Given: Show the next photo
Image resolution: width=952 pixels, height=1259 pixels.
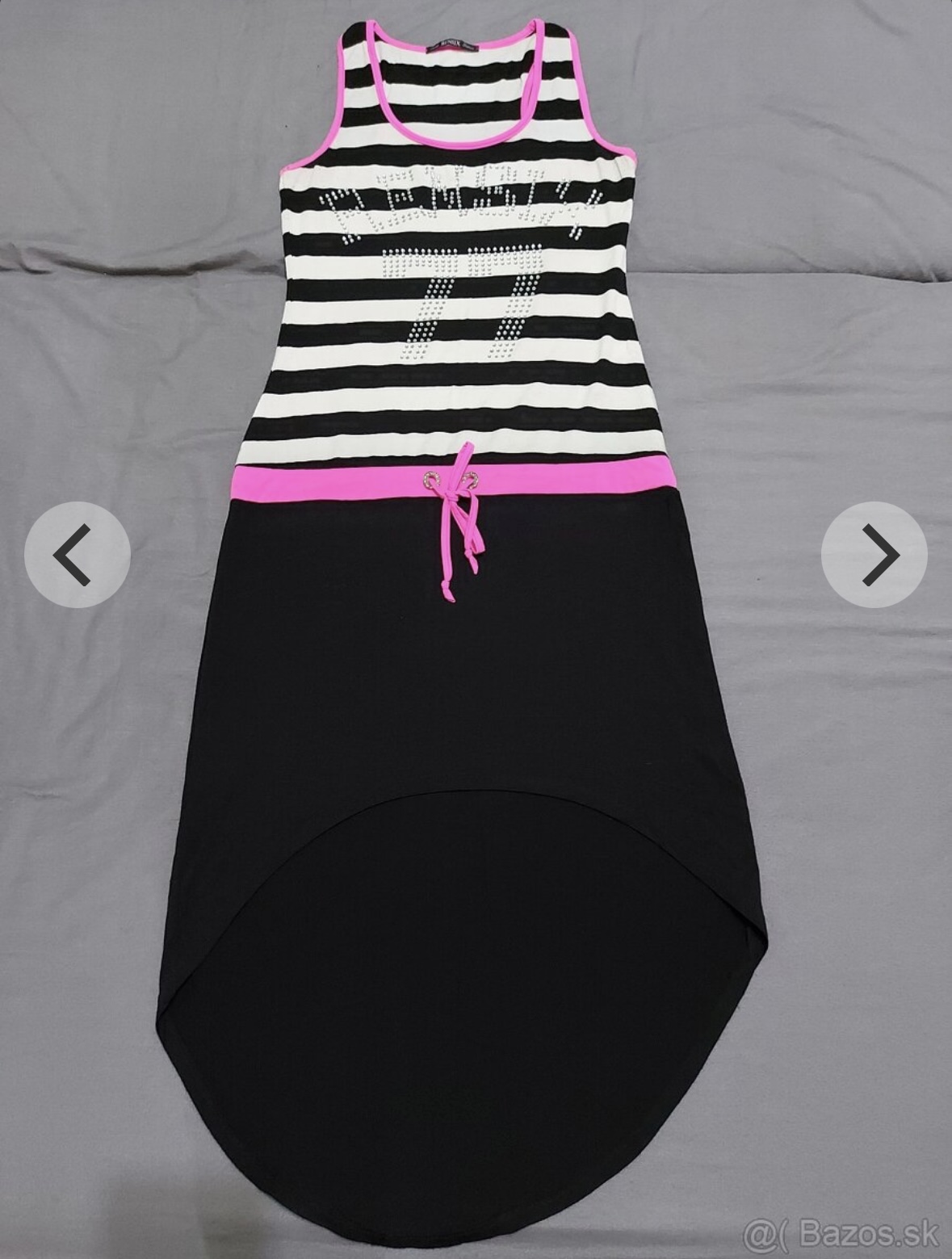Looking at the screenshot, I should 874,555.
